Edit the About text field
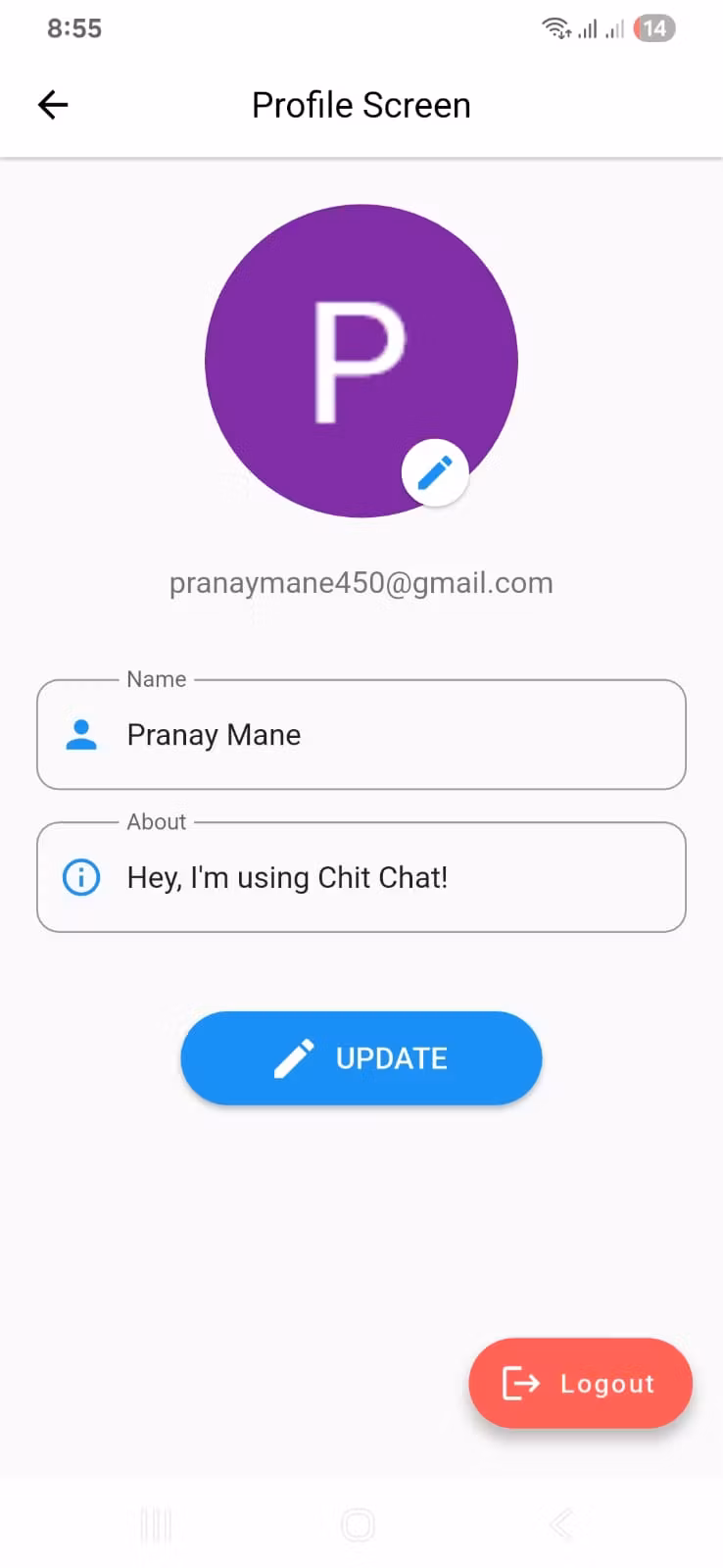 pyautogui.click(x=392, y=877)
